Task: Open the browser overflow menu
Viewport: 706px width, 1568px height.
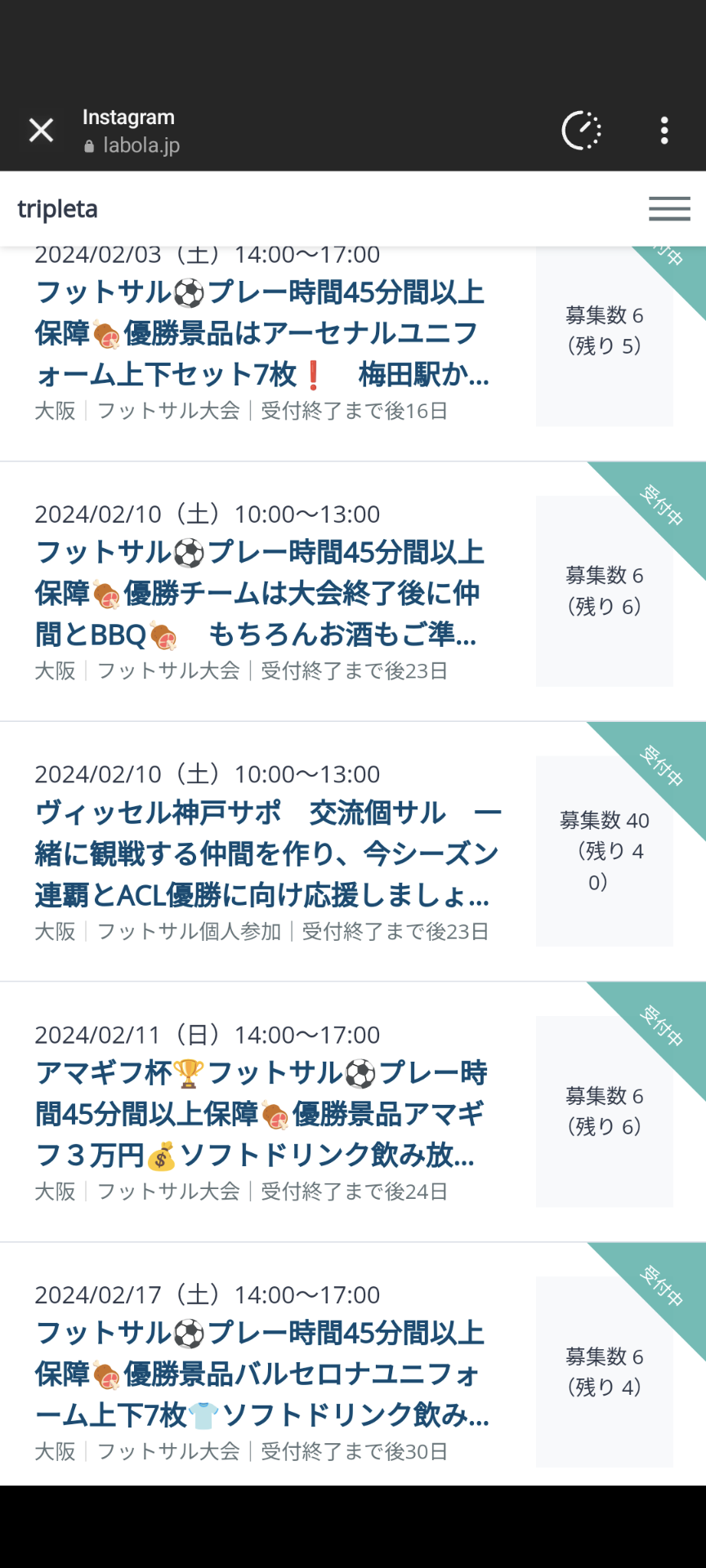Action: pos(664,130)
